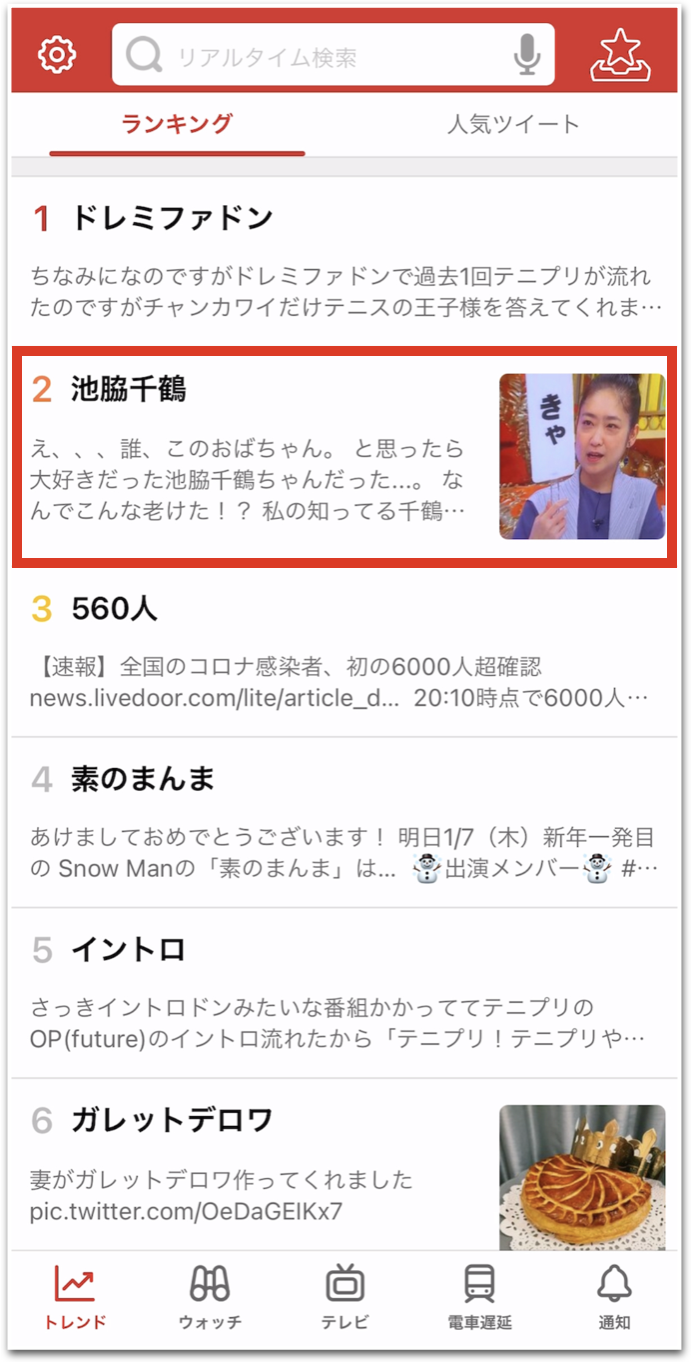The image size is (692, 1364).
Task: Select the ランキング tab
Action: [x=177, y=125]
